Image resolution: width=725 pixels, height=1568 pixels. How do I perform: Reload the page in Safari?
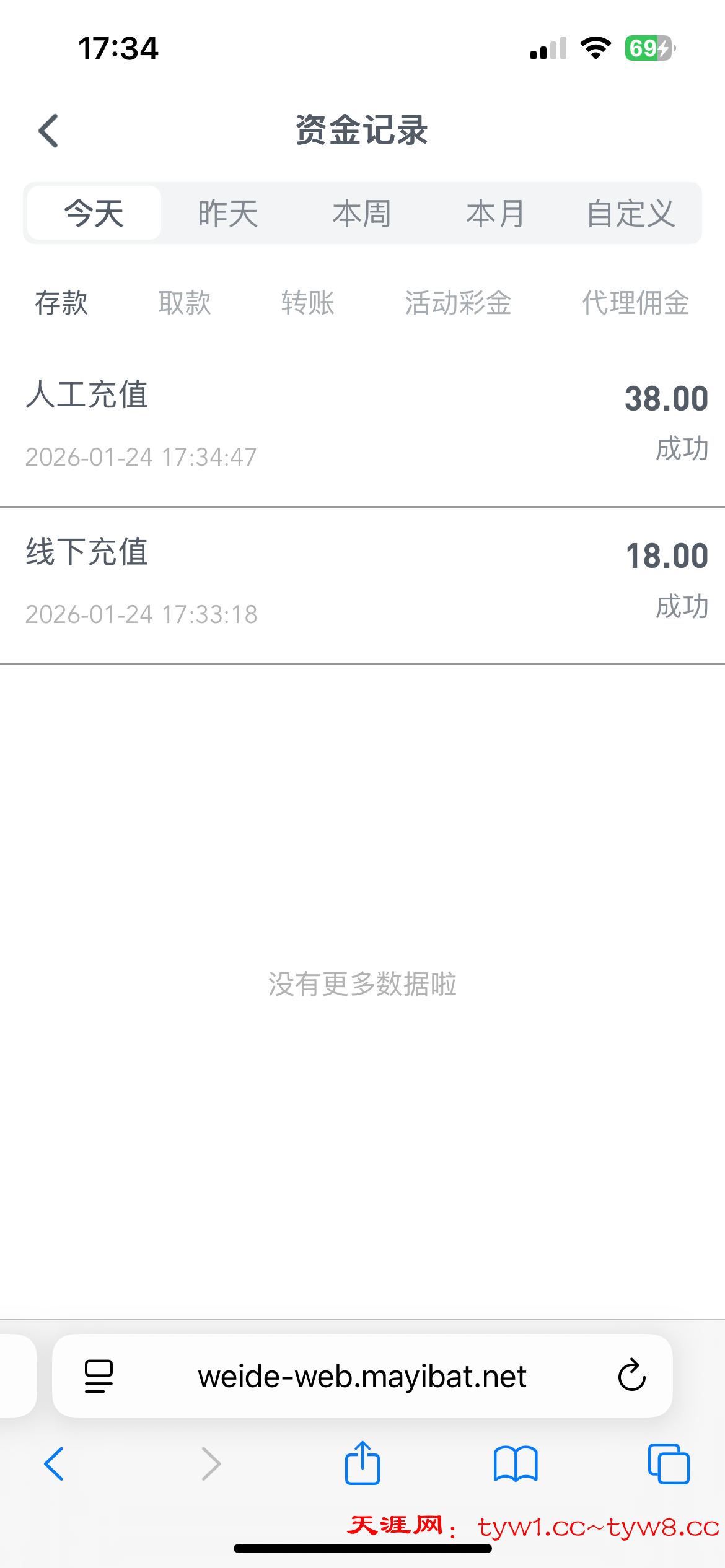click(631, 1375)
